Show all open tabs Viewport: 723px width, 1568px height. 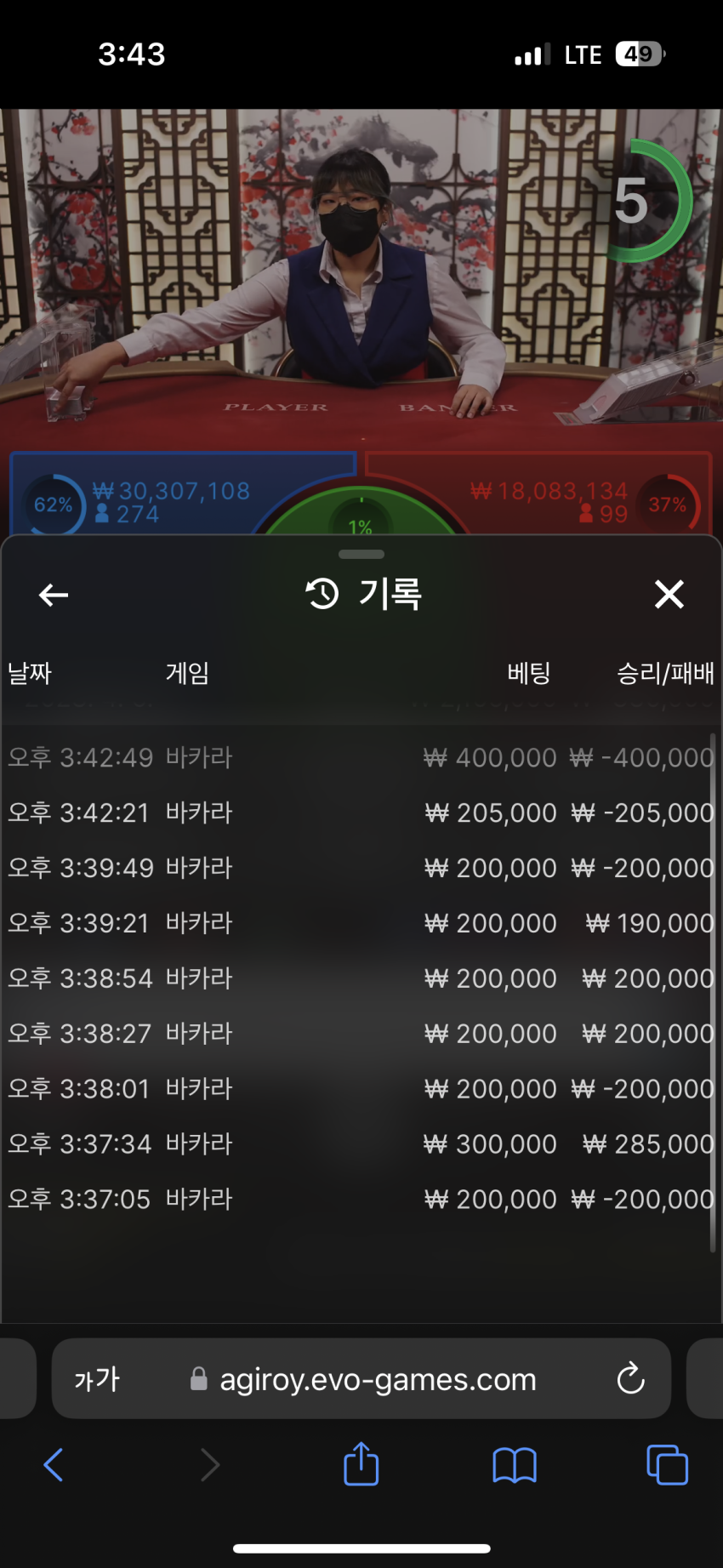(x=668, y=1465)
